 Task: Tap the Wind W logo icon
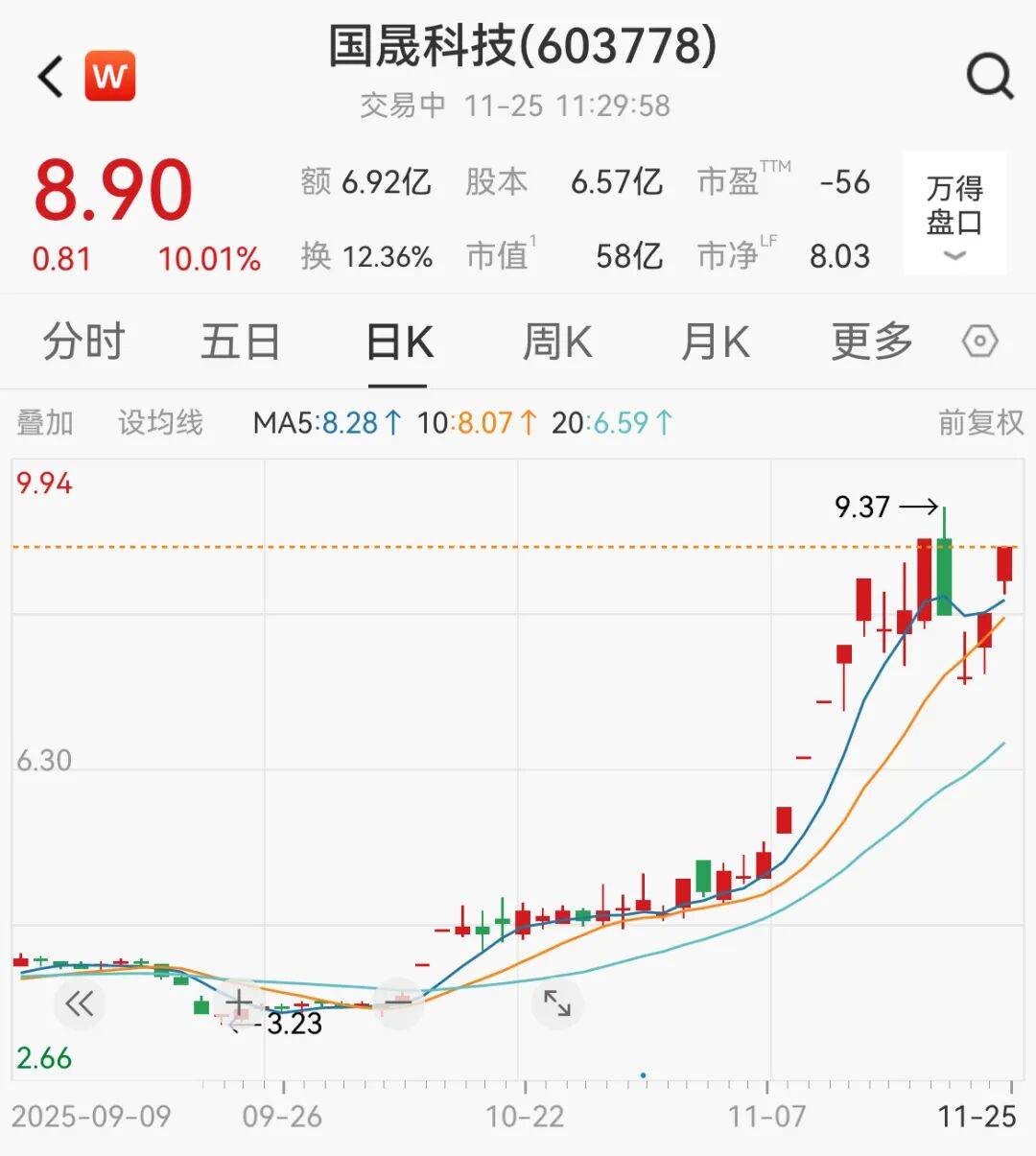pos(110,76)
